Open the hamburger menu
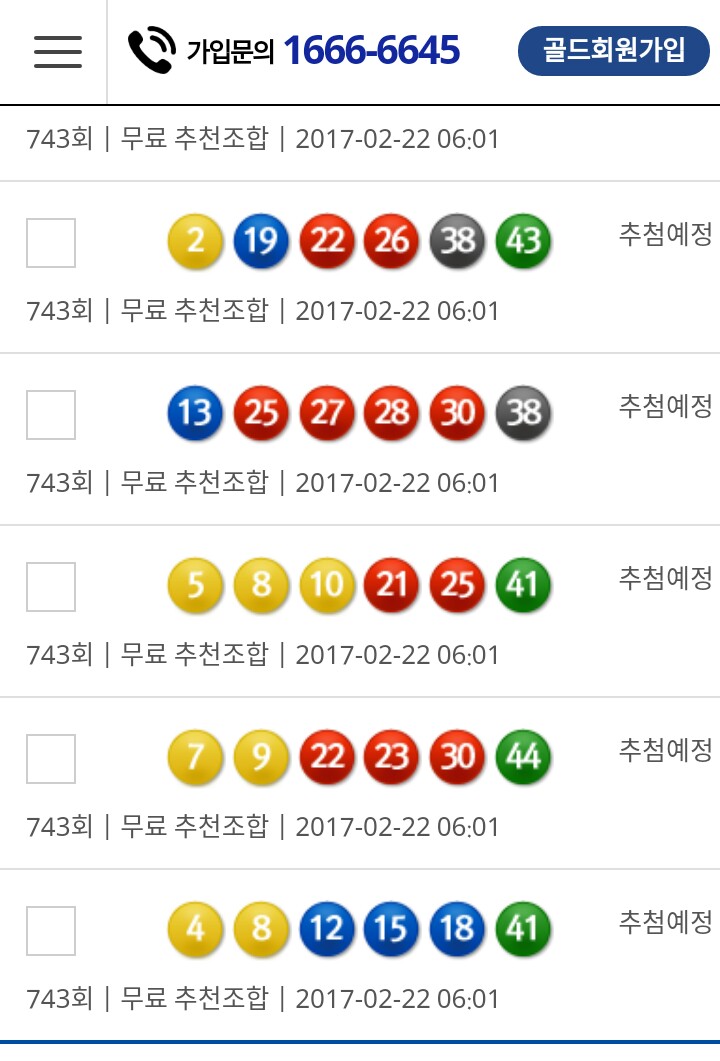 point(57,51)
